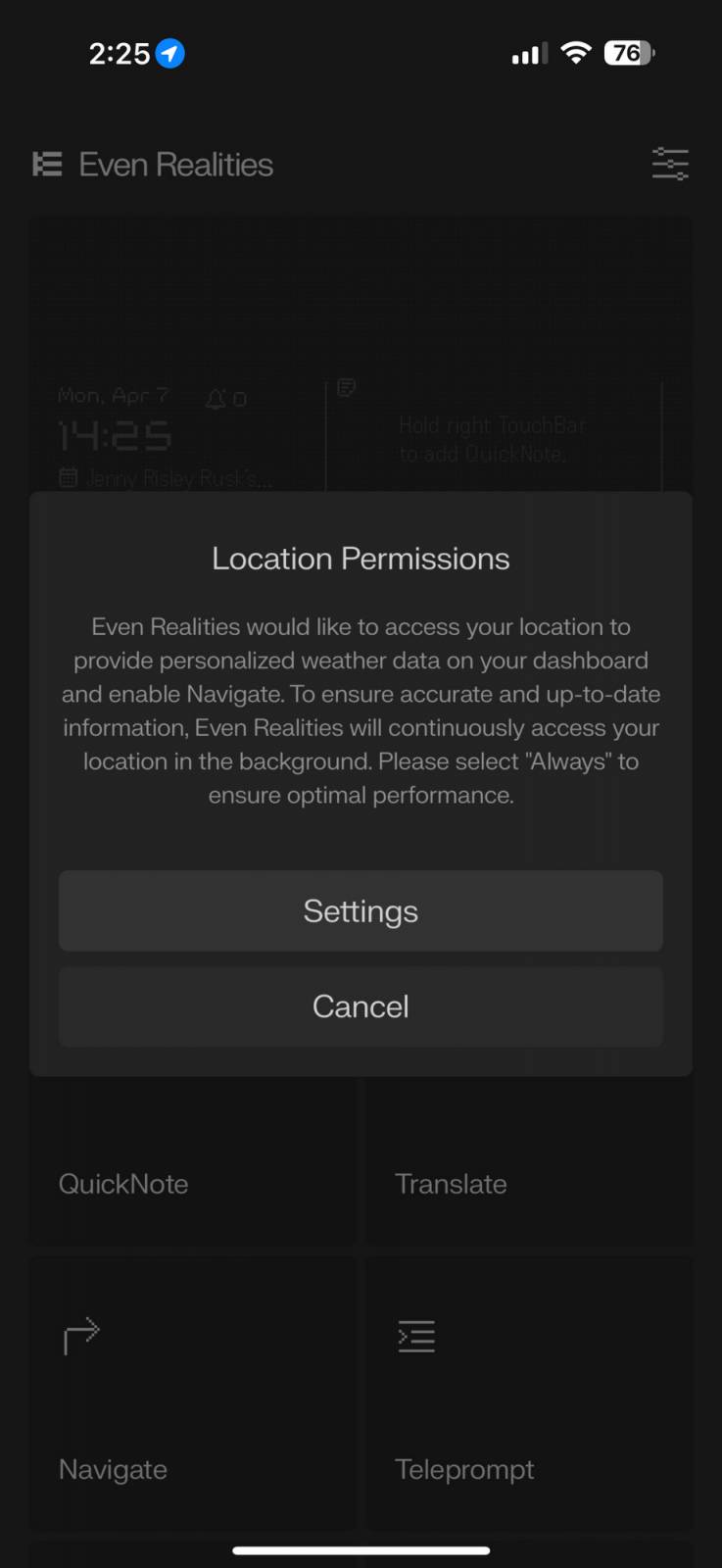This screenshot has height=1568, width=722.
Task: Open the QuickNote card
Action: [193, 1166]
